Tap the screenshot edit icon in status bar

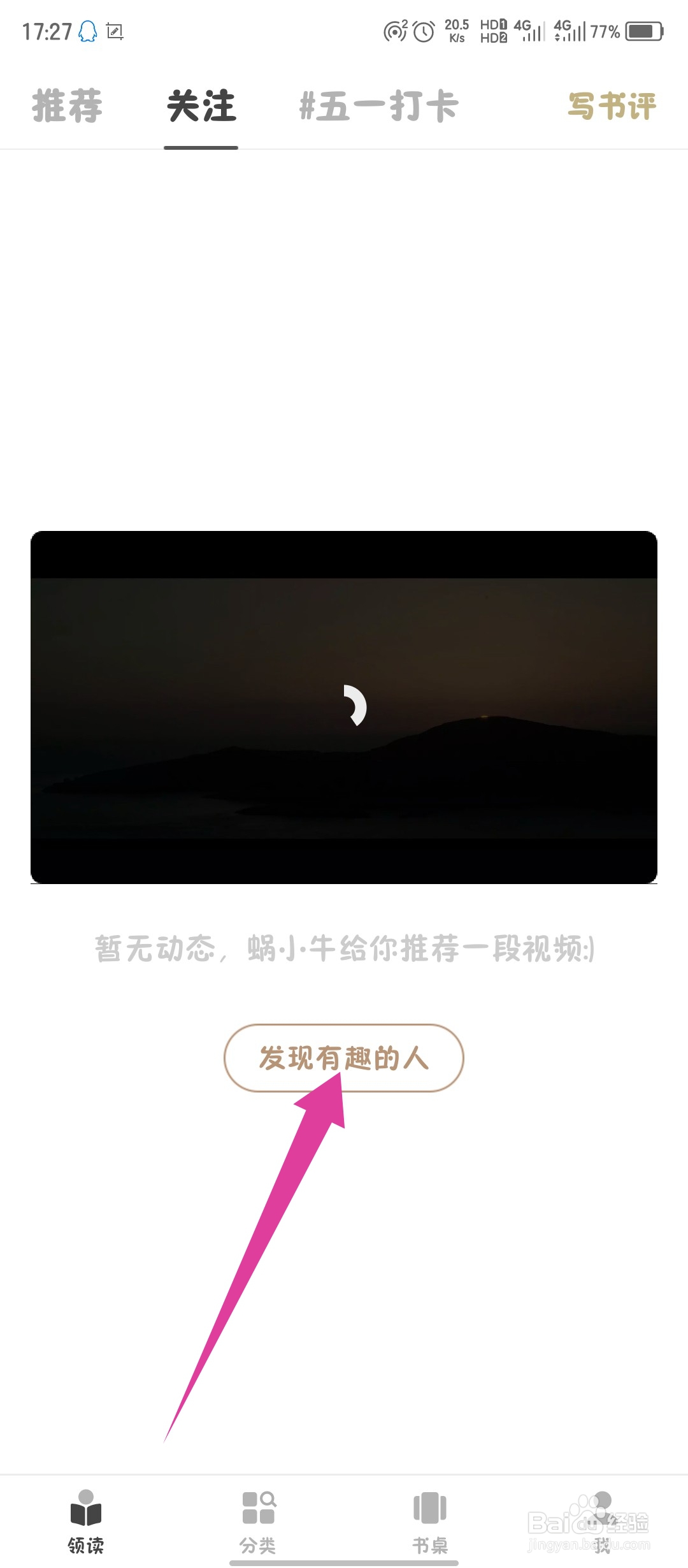click(116, 32)
